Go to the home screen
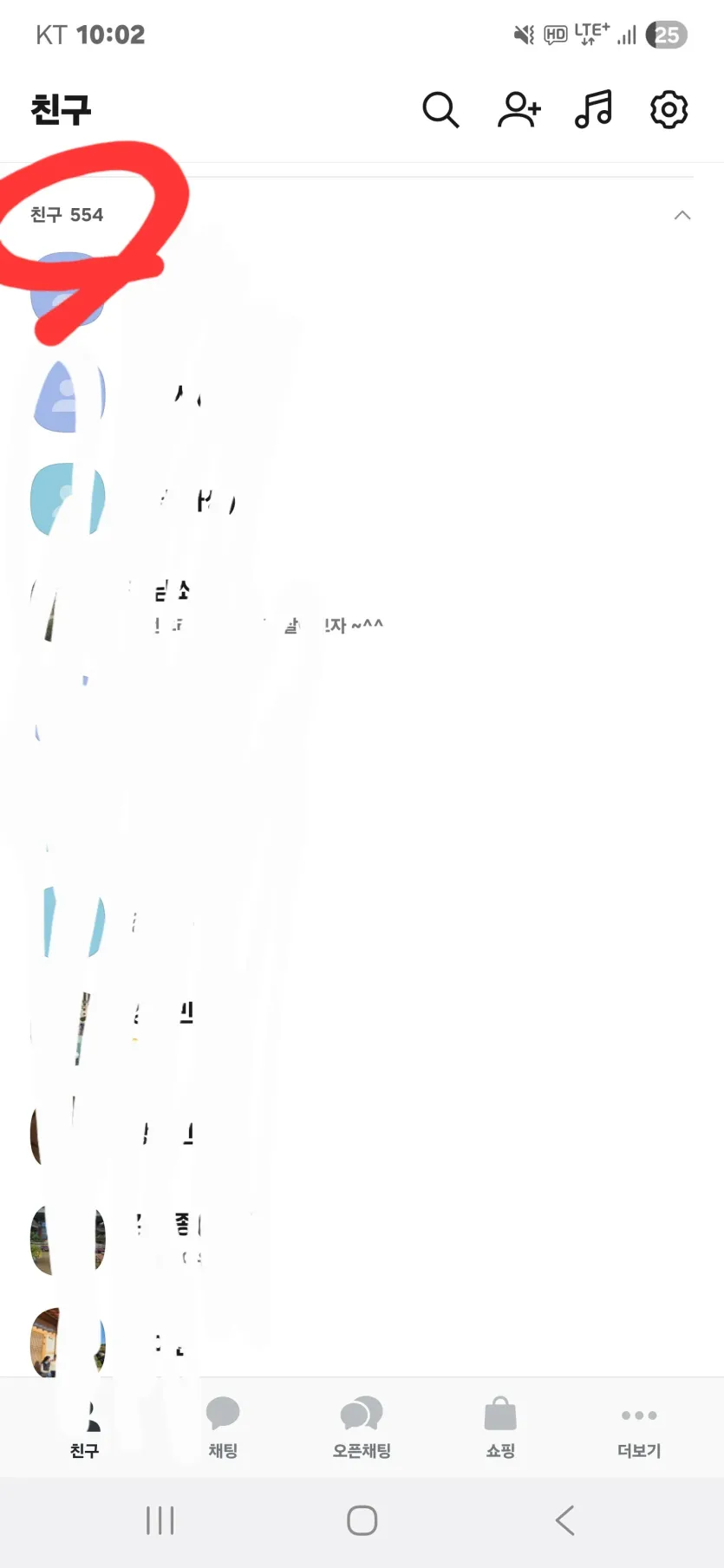This screenshot has width=724, height=1568. (x=362, y=1520)
